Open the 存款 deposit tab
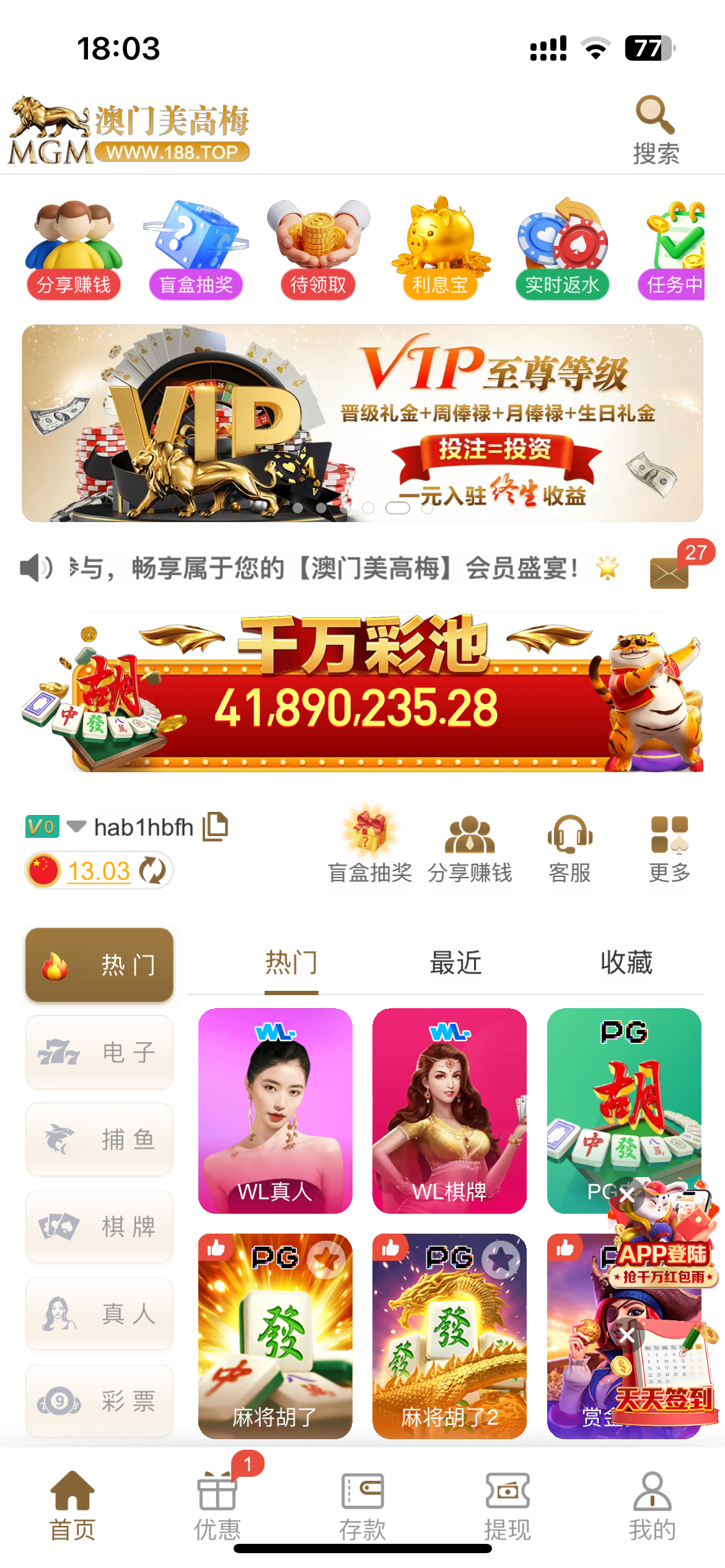The height and width of the screenshot is (1568, 725). click(x=362, y=1505)
